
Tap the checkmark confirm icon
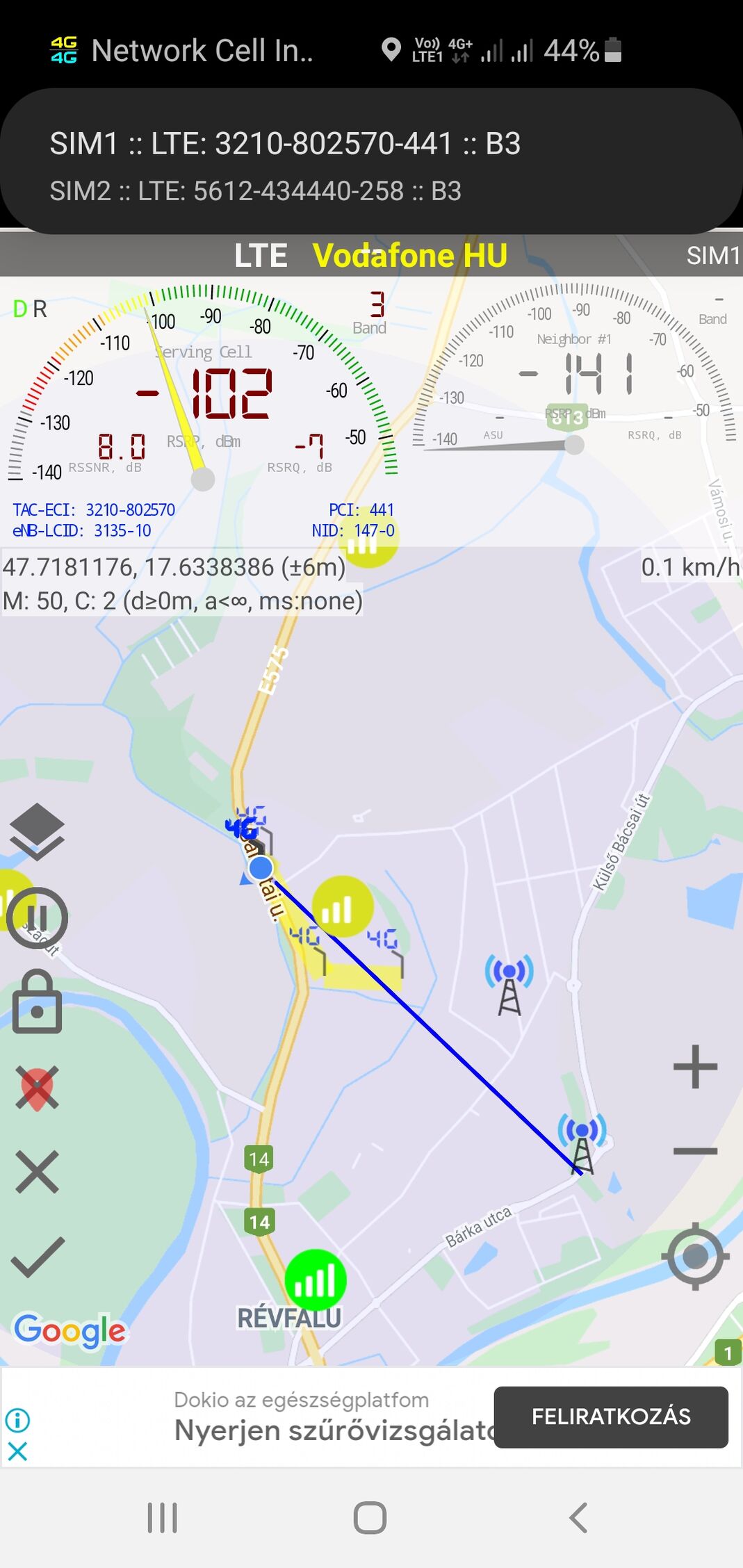point(38,1257)
